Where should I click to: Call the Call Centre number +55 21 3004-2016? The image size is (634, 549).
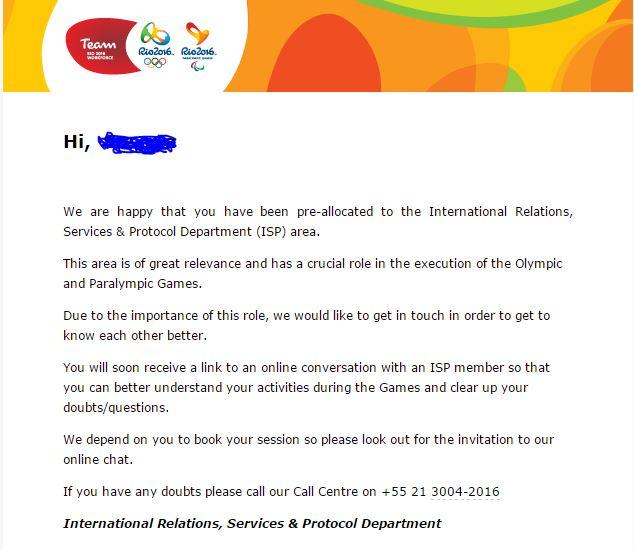[x=441, y=492]
